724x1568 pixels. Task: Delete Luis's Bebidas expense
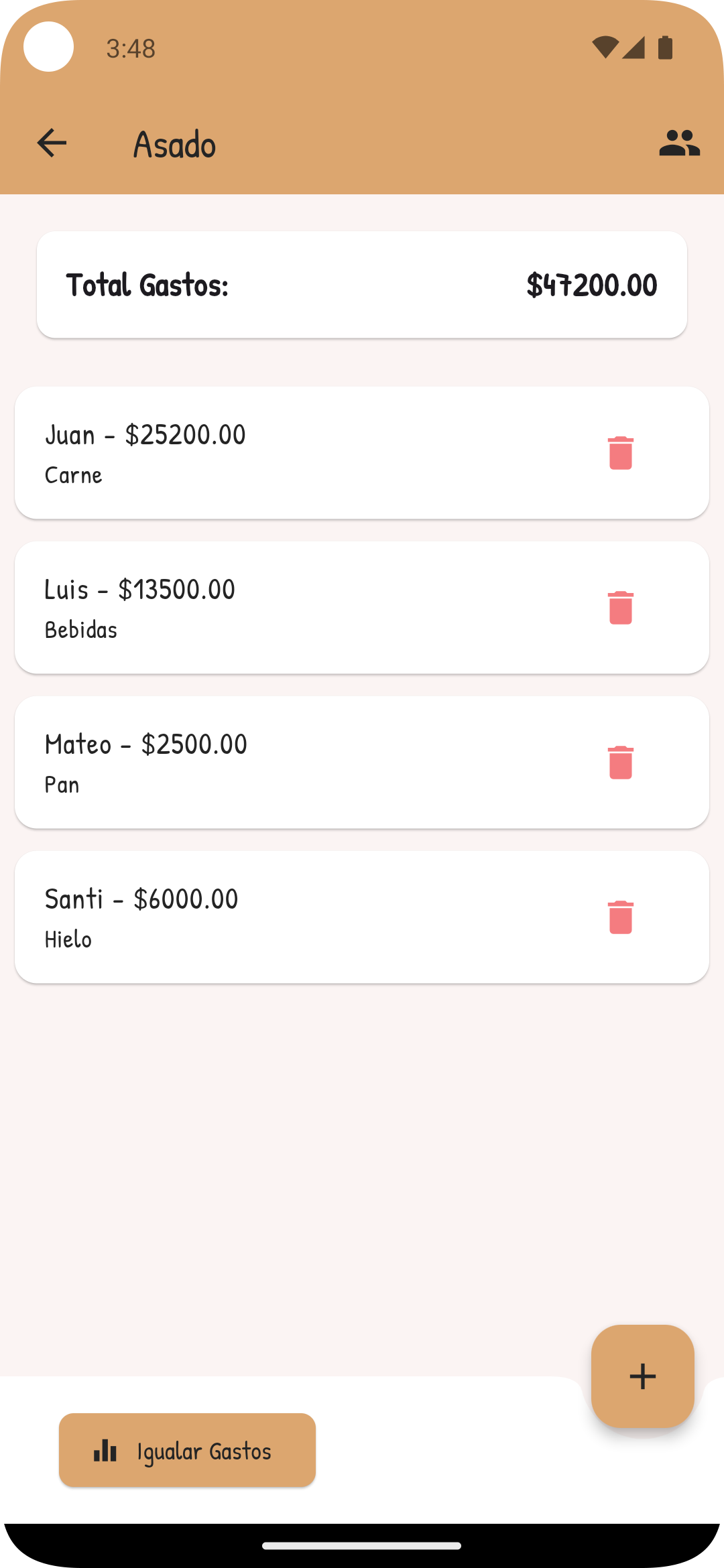point(620,606)
